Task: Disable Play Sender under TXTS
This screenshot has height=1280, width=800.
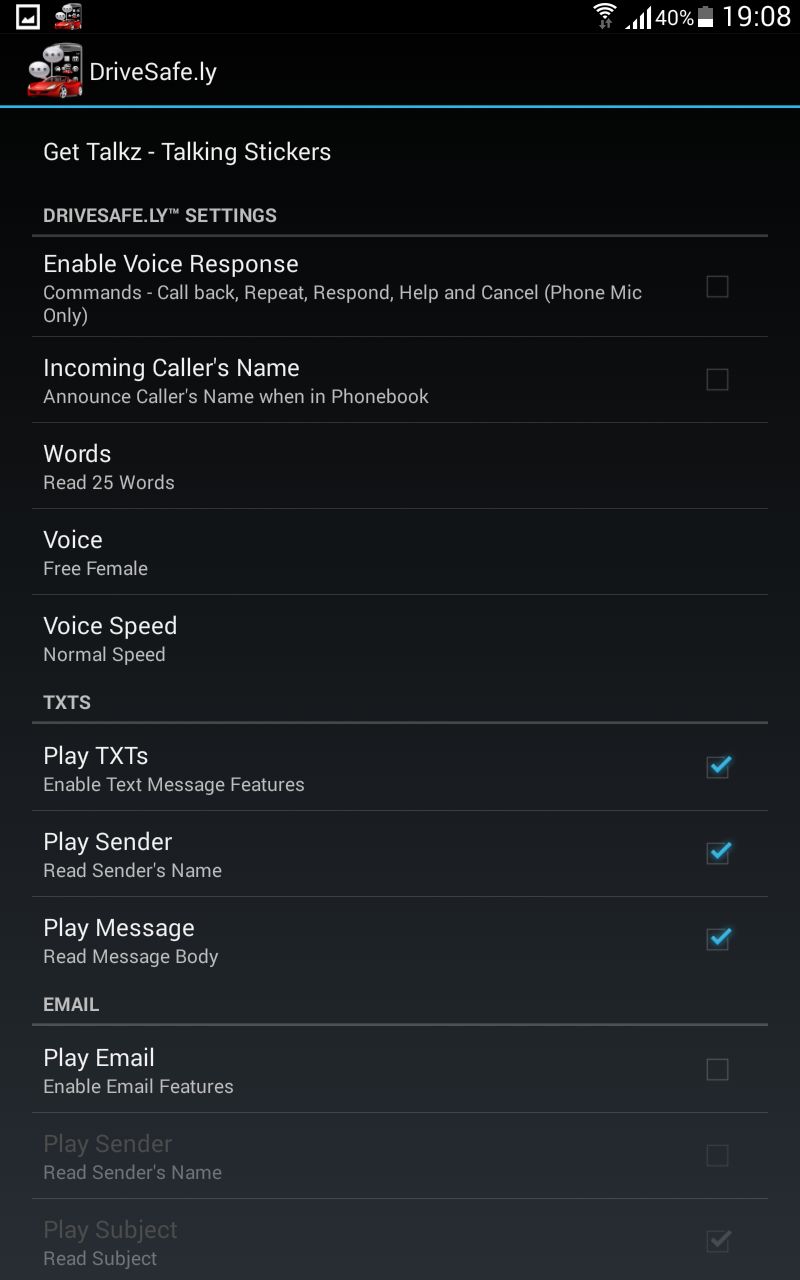Action: click(x=717, y=853)
